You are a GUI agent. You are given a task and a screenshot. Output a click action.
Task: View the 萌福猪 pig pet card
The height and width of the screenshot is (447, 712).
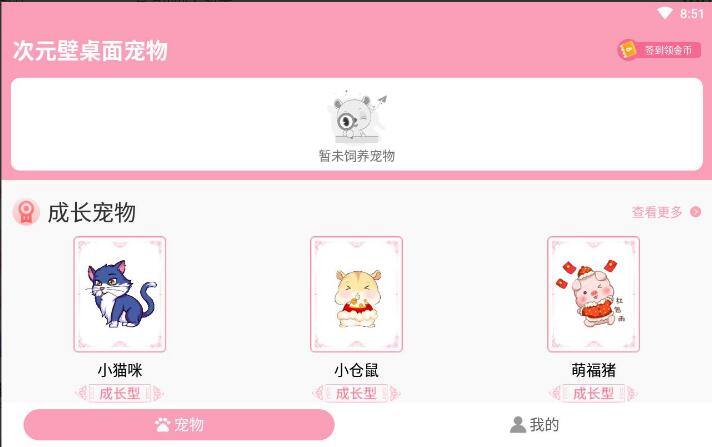pos(593,294)
